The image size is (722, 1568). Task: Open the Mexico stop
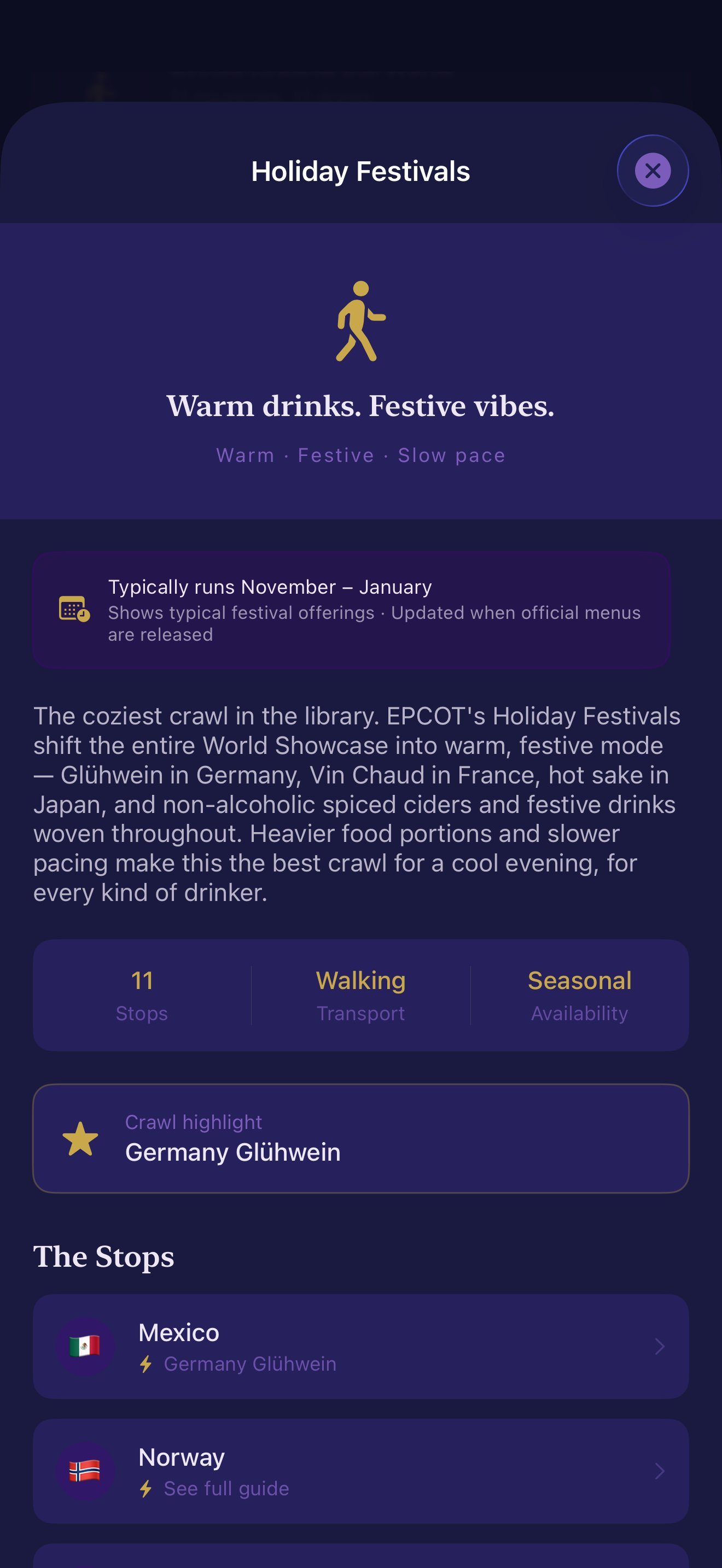tap(360, 1347)
